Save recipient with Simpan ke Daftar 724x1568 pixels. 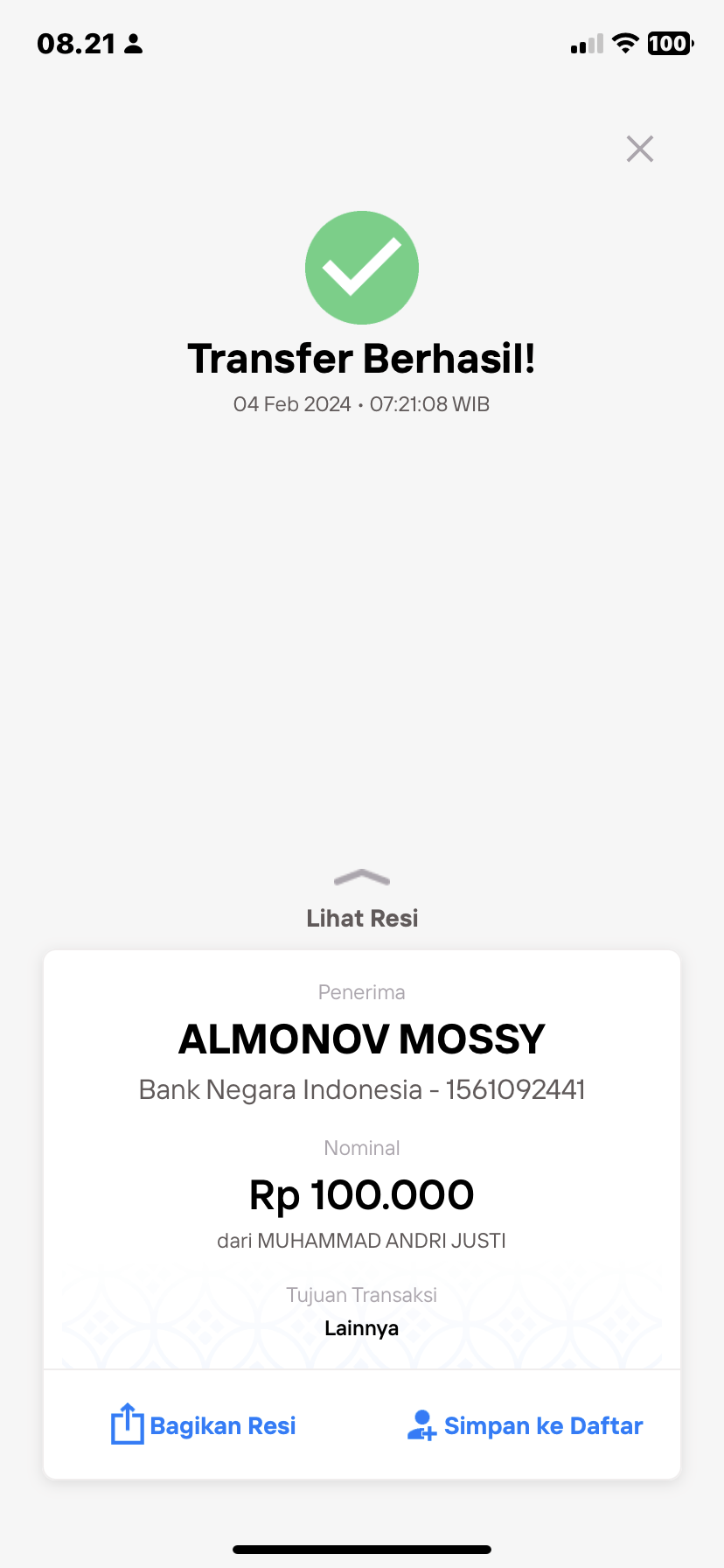[525, 1425]
